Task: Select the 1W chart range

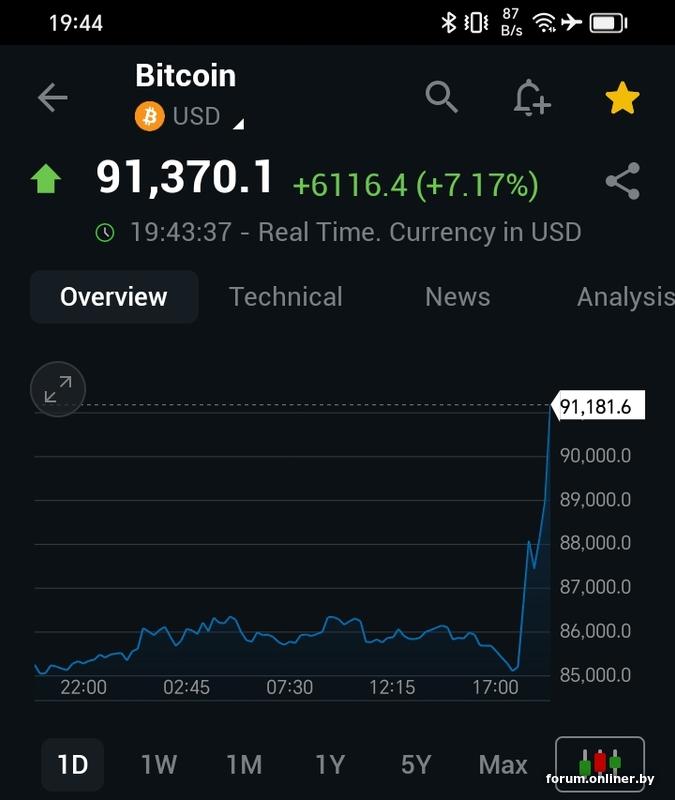Action: (x=158, y=765)
